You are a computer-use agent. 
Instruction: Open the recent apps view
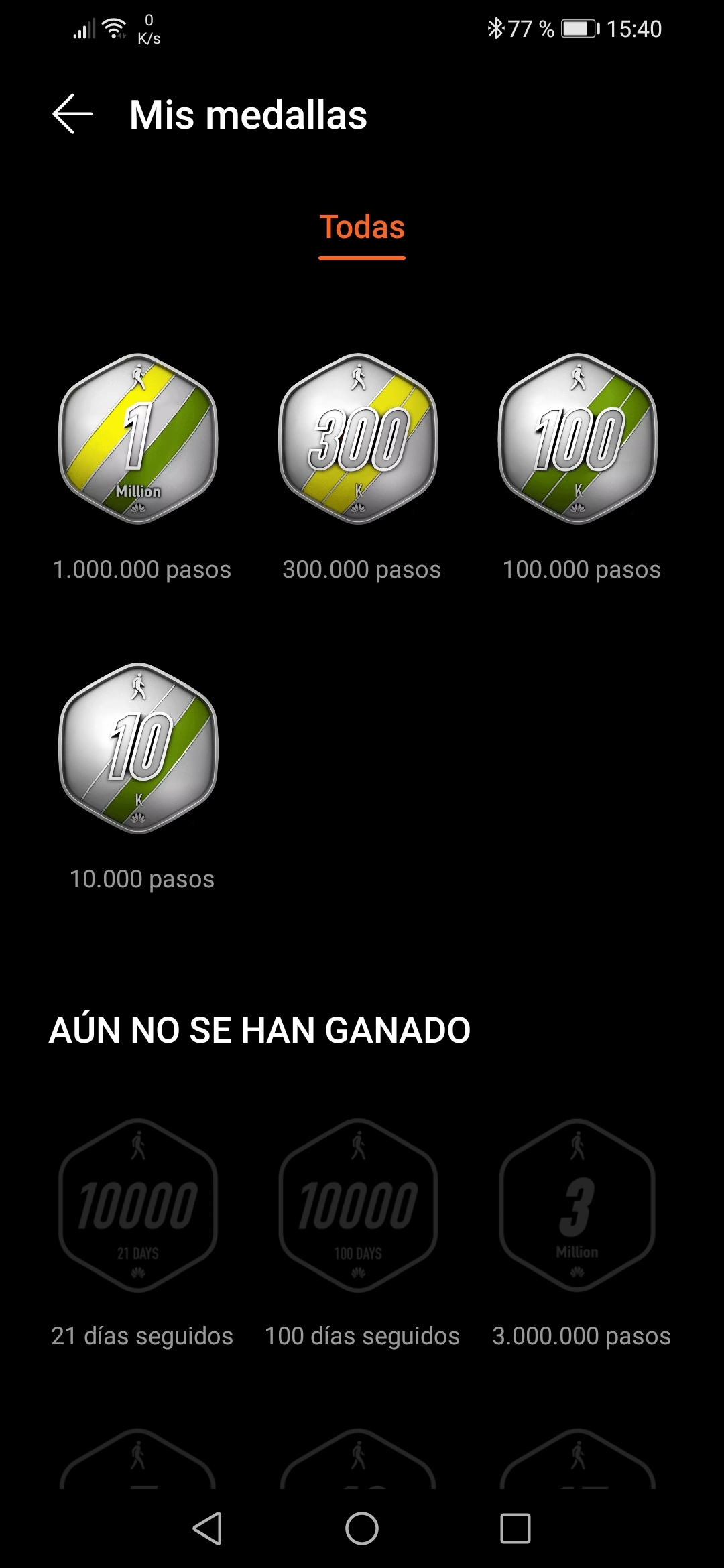[x=516, y=1529]
